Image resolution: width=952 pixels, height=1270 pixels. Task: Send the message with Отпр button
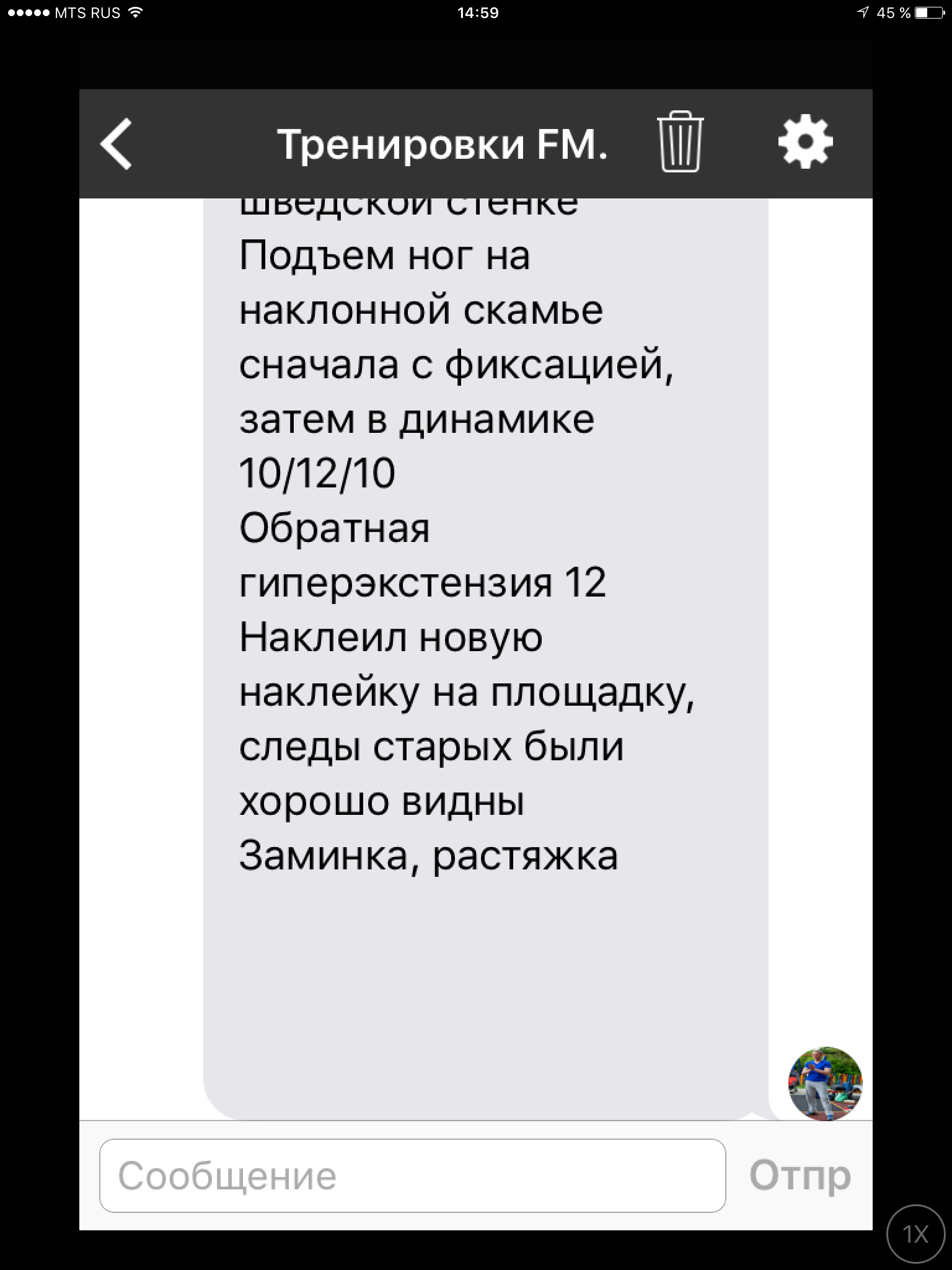coord(800,1175)
